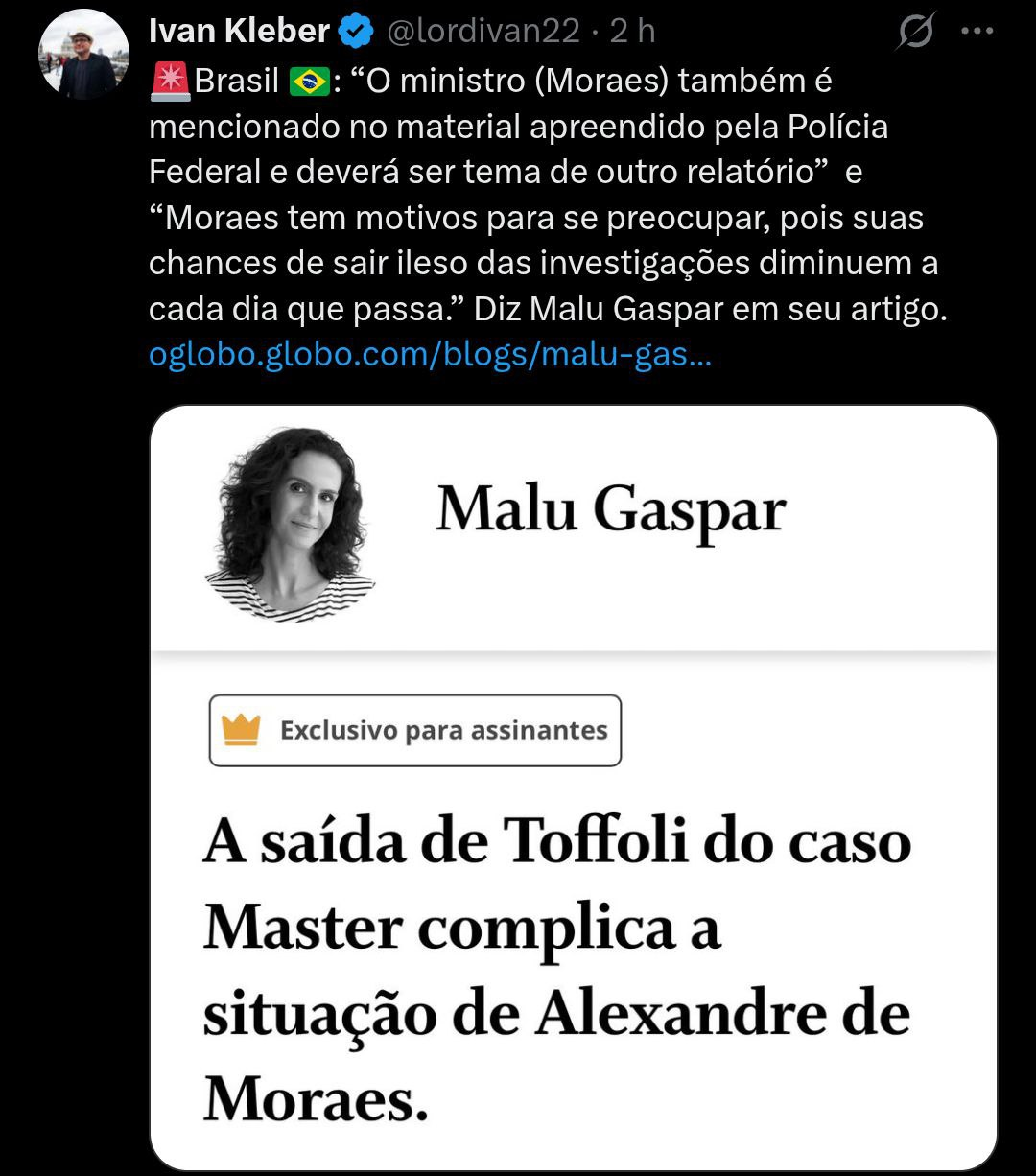The image size is (1036, 1176).
Task: Tap the Grok icon next to the overflow menu
Action: coord(915,33)
